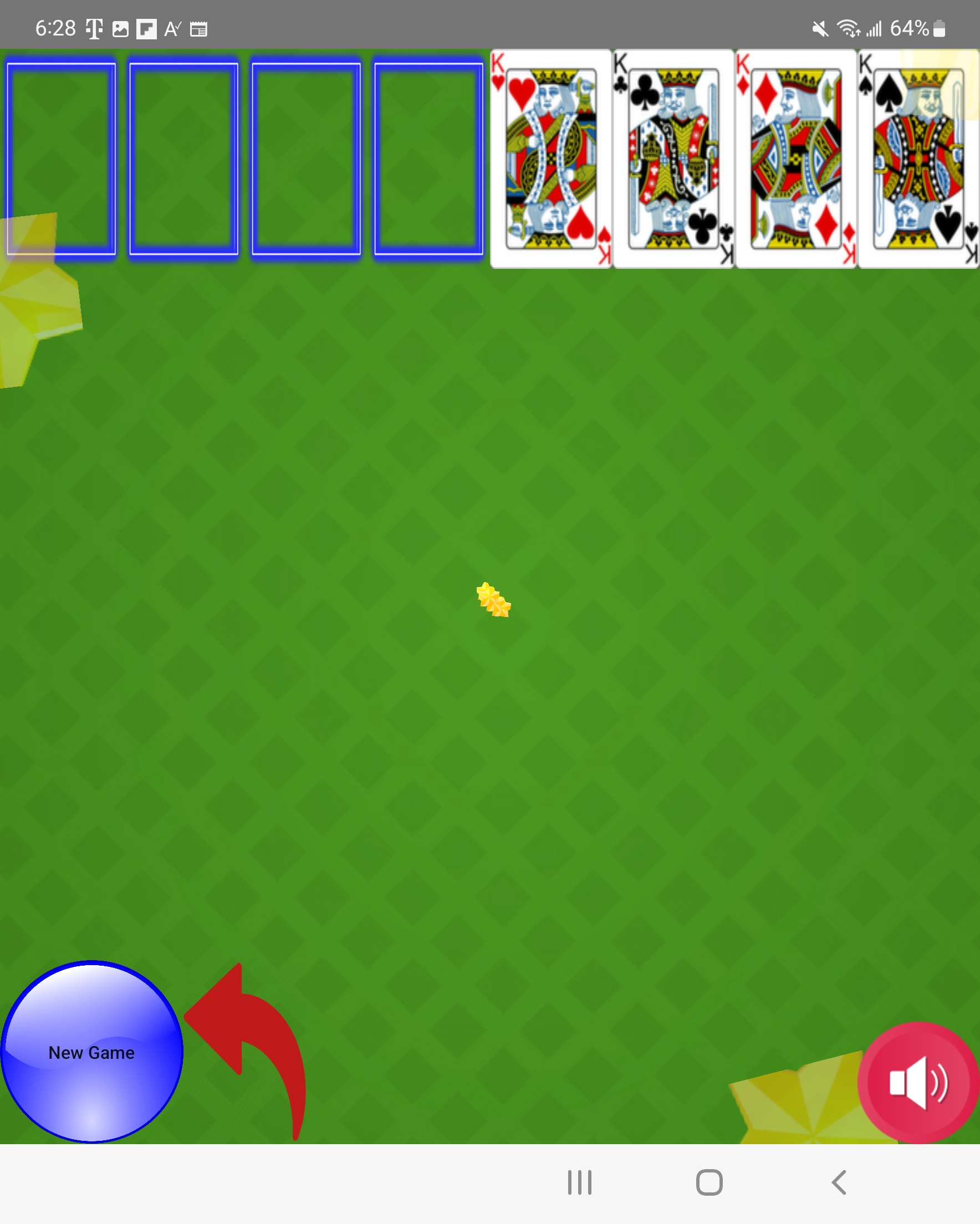Start a New Game
980x1224 pixels.
point(91,1052)
